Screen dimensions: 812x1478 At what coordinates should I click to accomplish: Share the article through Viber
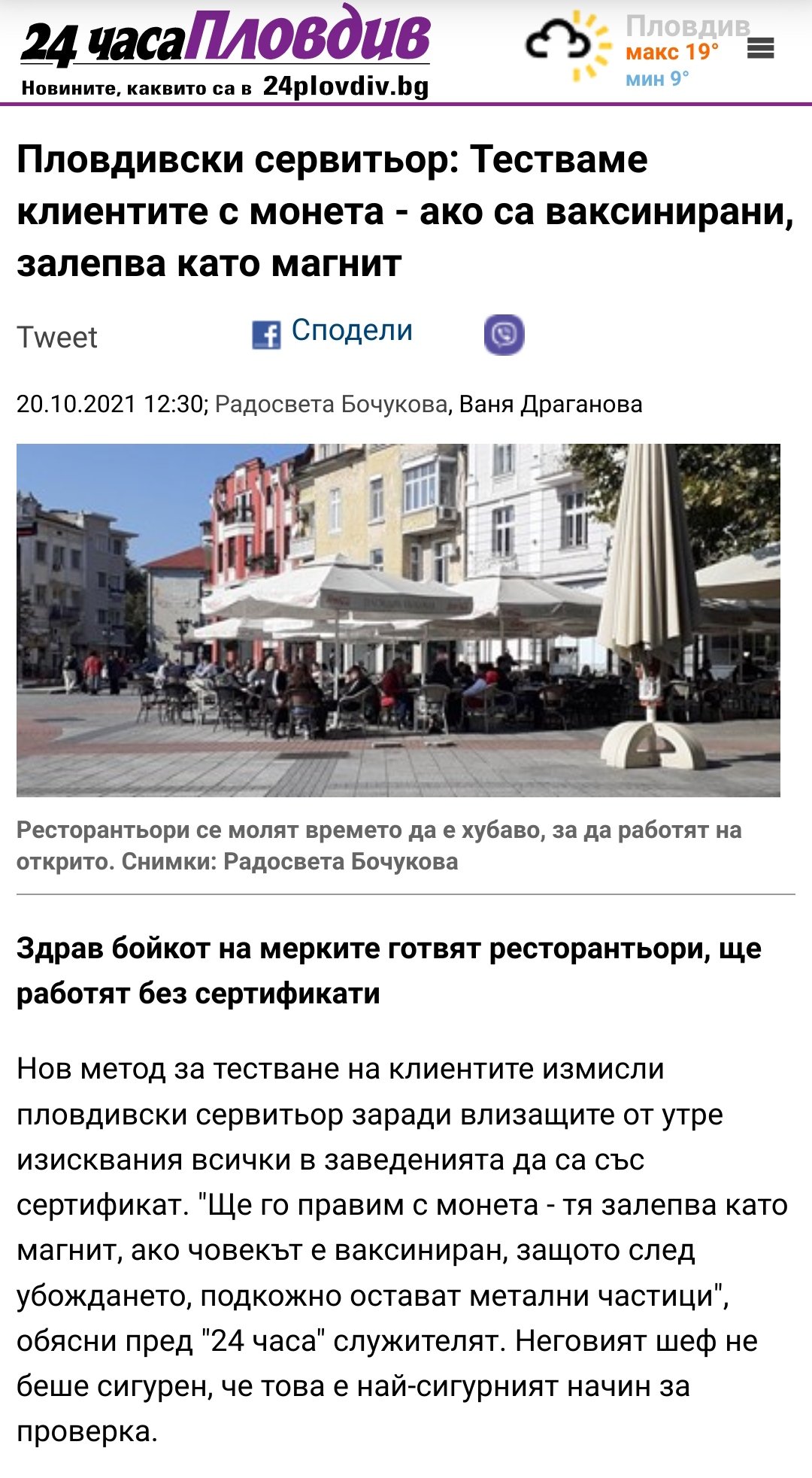coord(504,335)
